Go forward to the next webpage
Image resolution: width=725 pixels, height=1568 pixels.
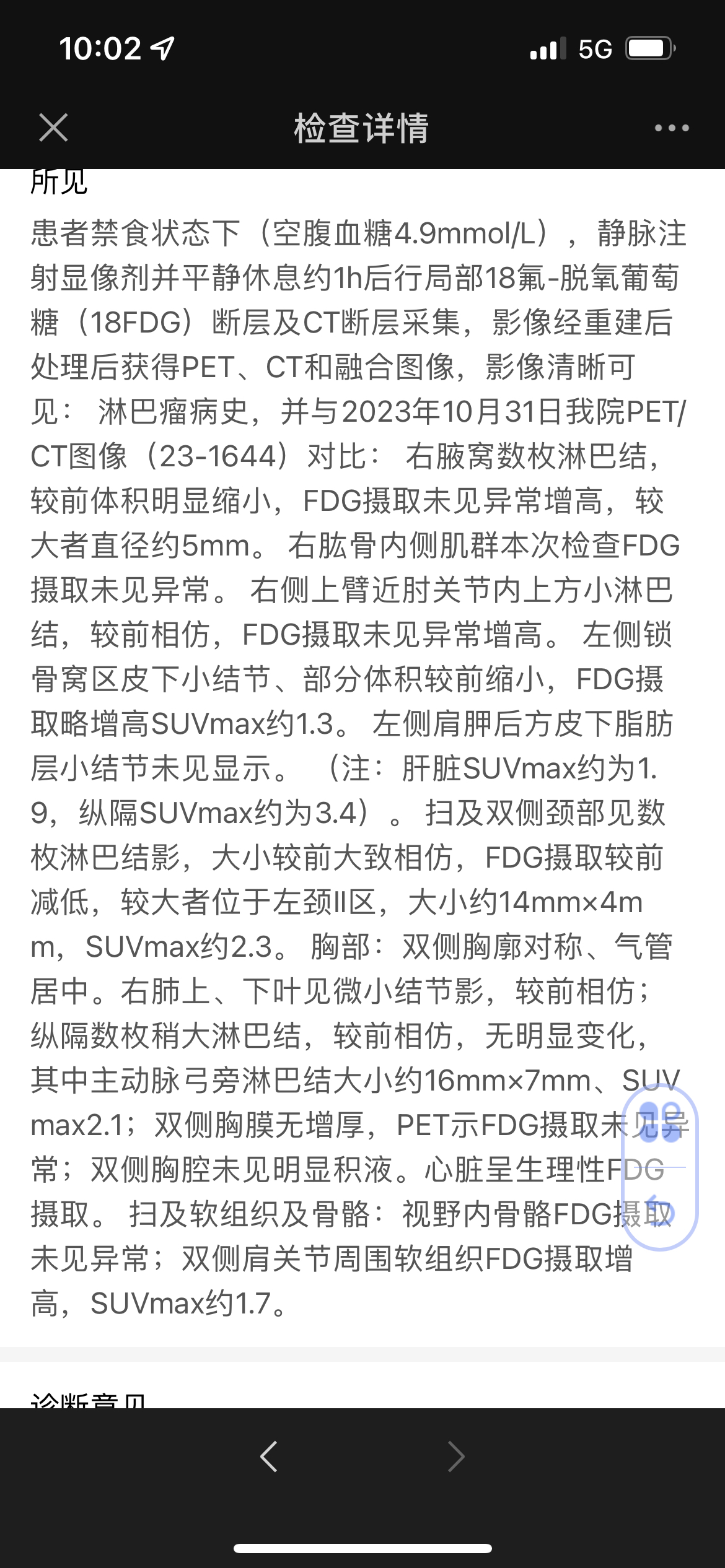click(x=456, y=1457)
